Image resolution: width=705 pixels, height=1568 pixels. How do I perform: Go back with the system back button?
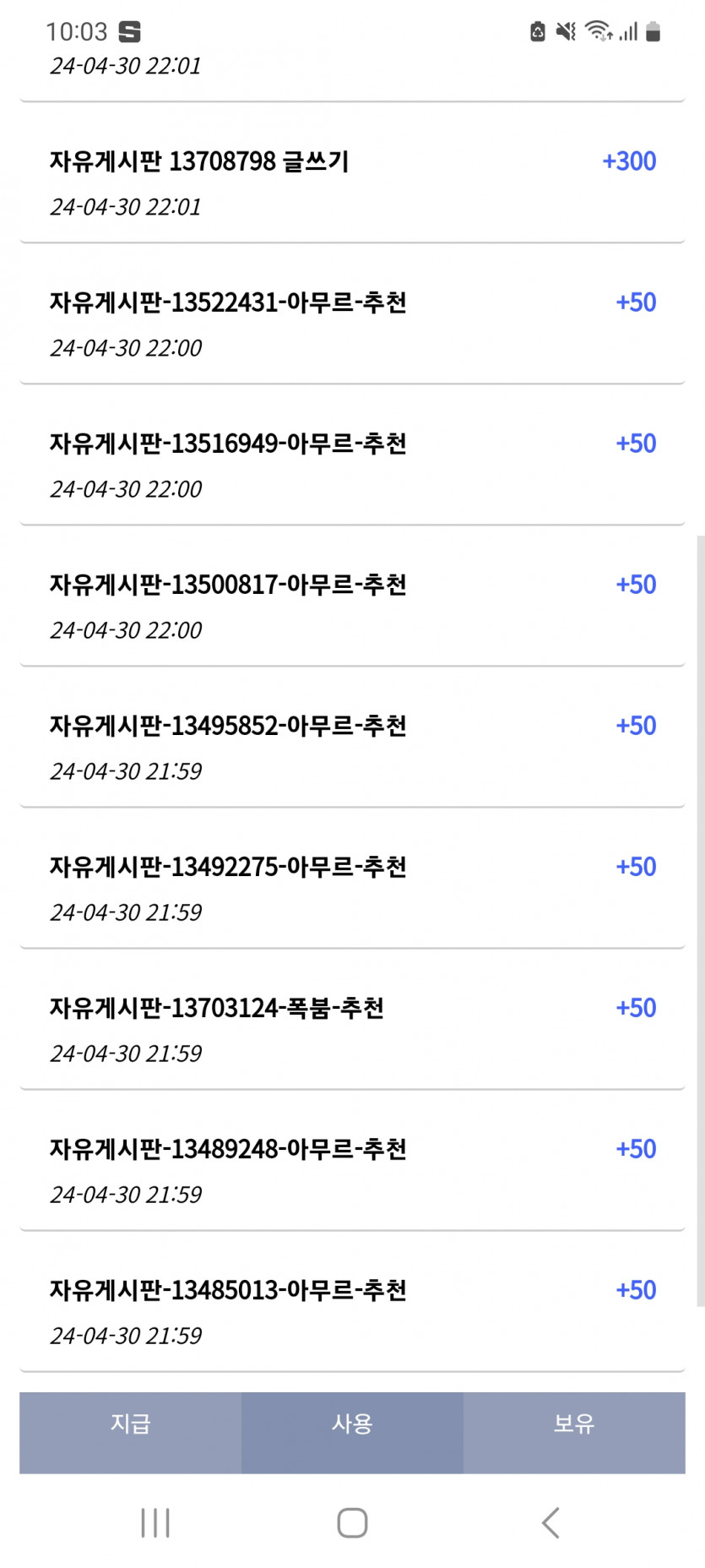550,1522
